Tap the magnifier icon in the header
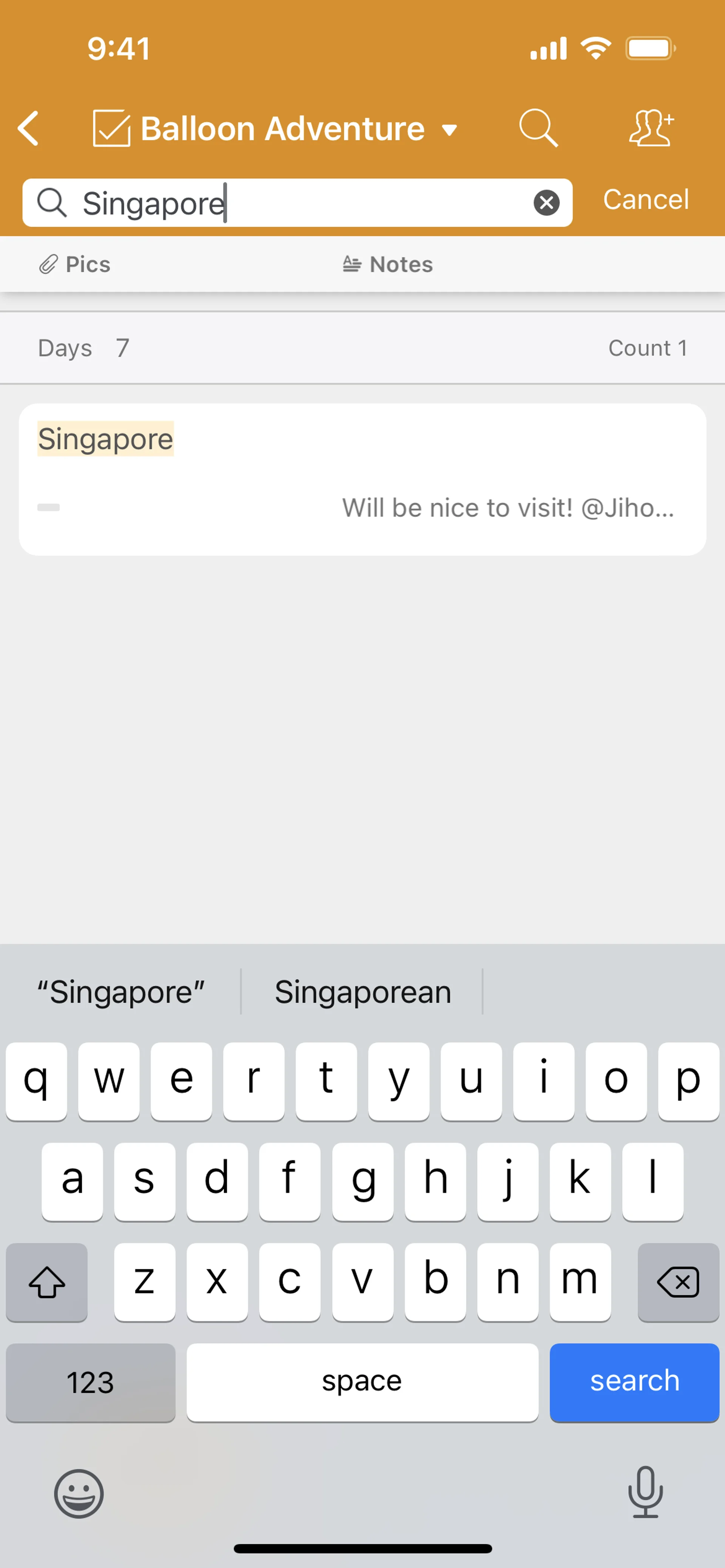Image resolution: width=725 pixels, height=1568 pixels. click(x=537, y=128)
